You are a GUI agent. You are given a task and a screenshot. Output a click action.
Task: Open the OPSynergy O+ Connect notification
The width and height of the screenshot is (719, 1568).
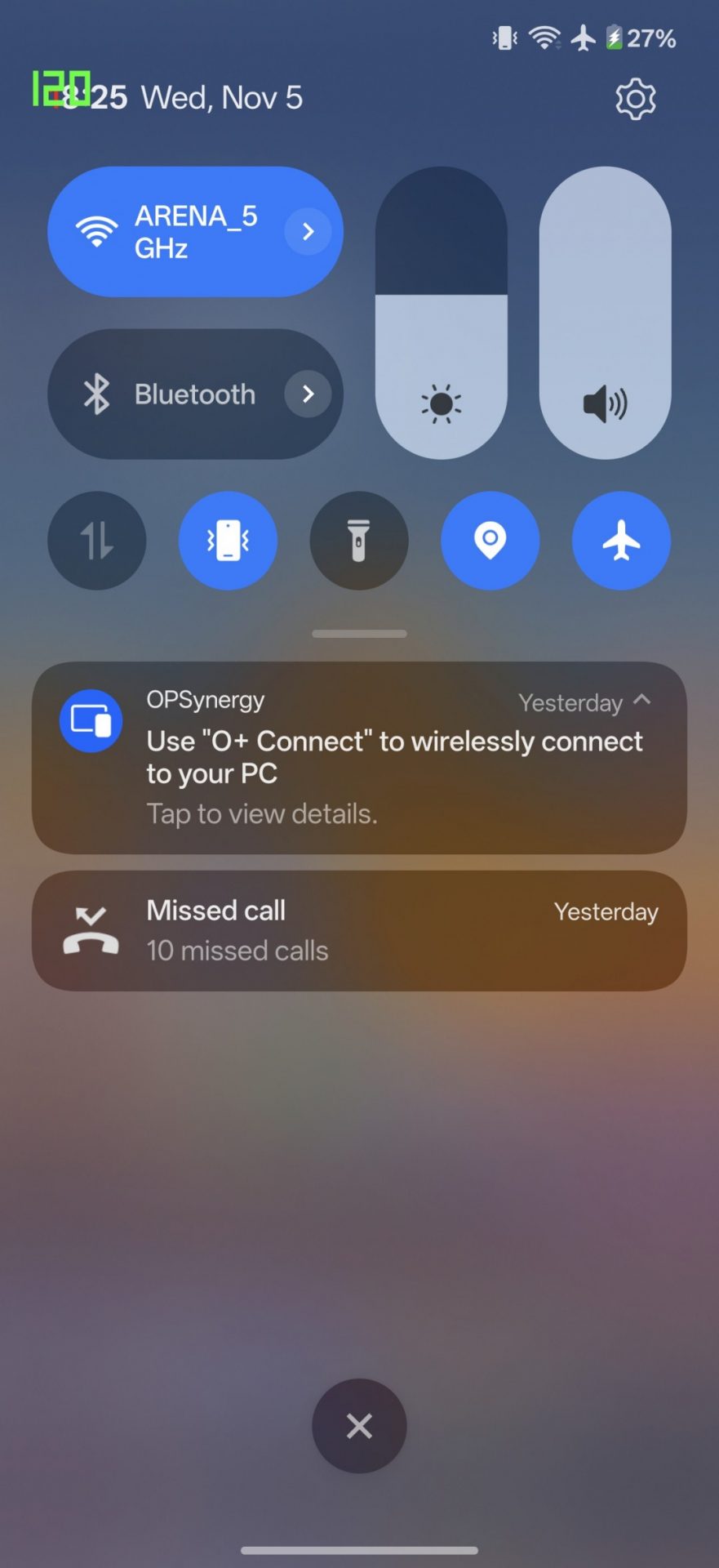tap(359, 768)
